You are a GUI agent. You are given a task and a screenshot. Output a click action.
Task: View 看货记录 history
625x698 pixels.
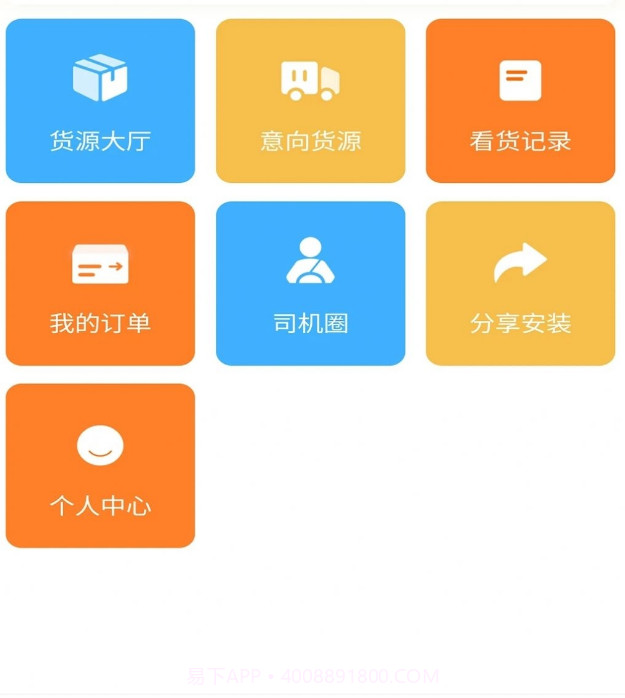coord(520,101)
